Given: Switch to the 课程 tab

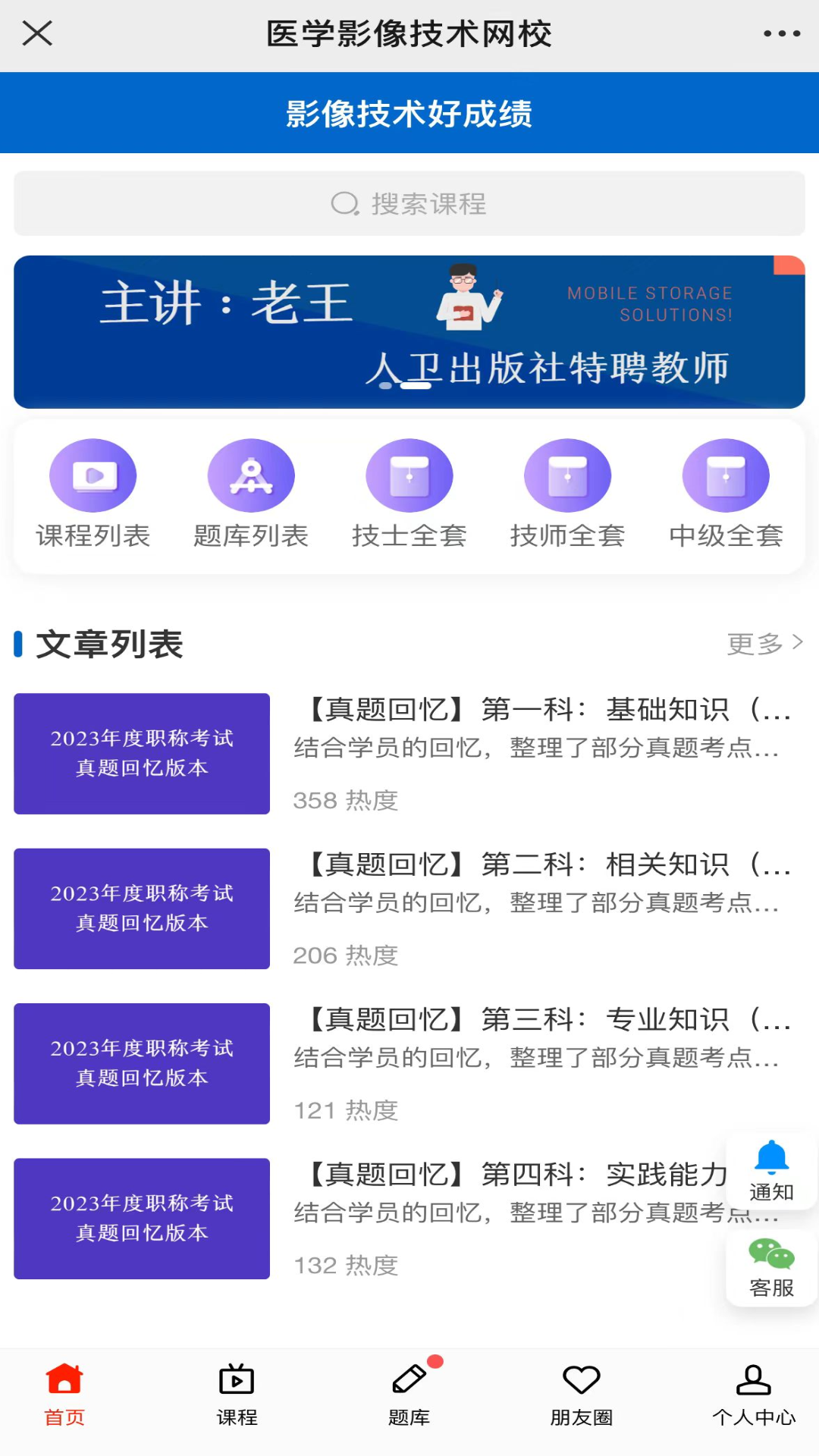Looking at the screenshot, I should point(237,1394).
